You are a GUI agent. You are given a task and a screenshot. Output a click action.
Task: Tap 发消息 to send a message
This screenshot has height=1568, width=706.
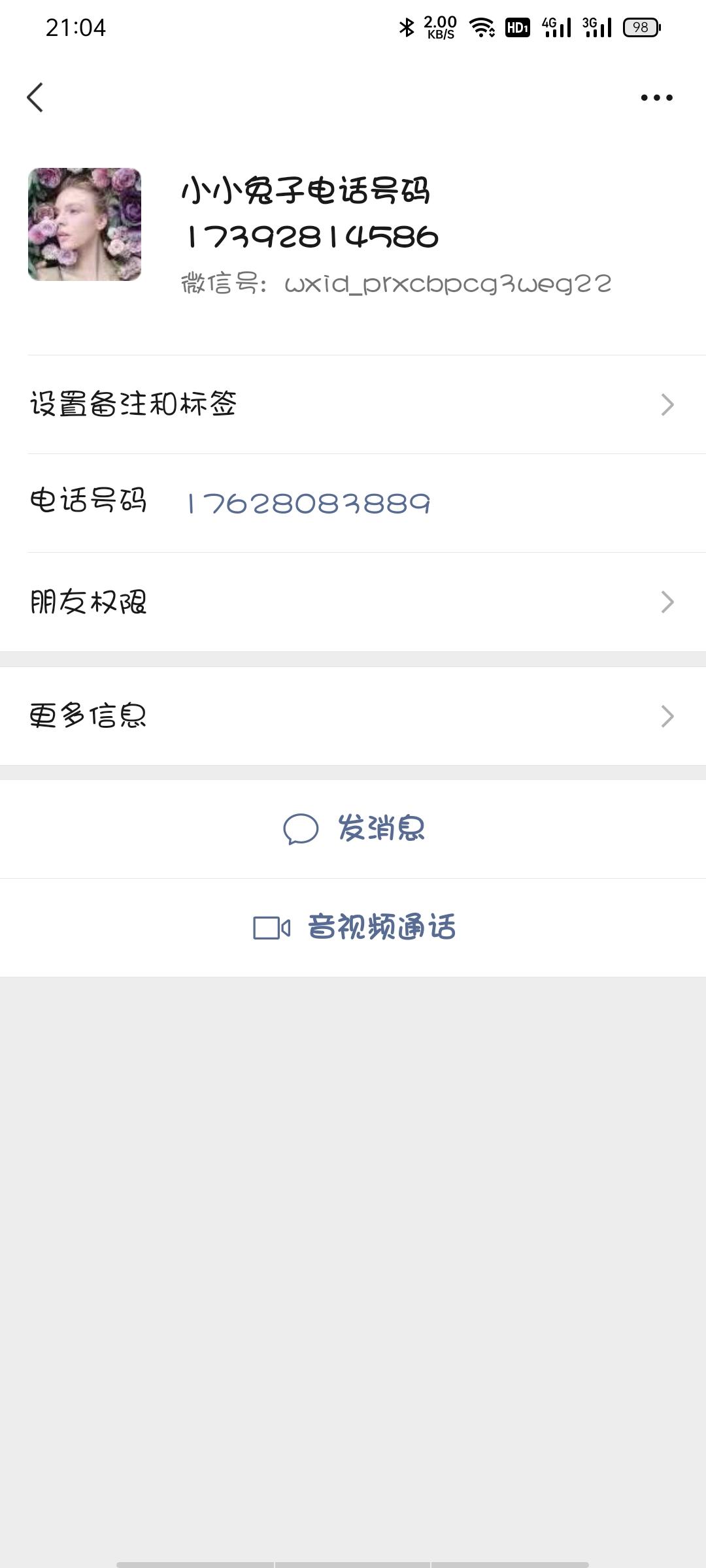tap(354, 829)
